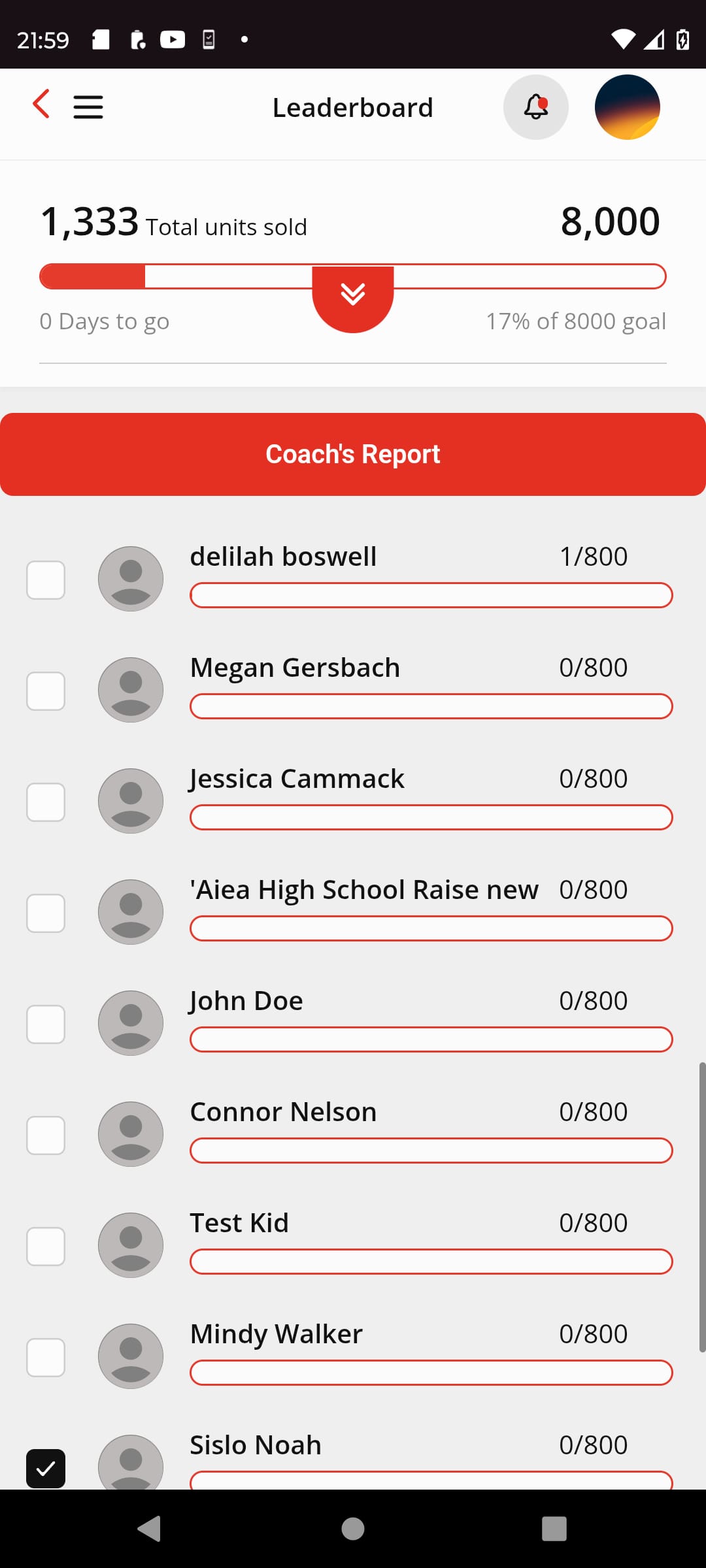Open the notifications bell

pos(535,107)
